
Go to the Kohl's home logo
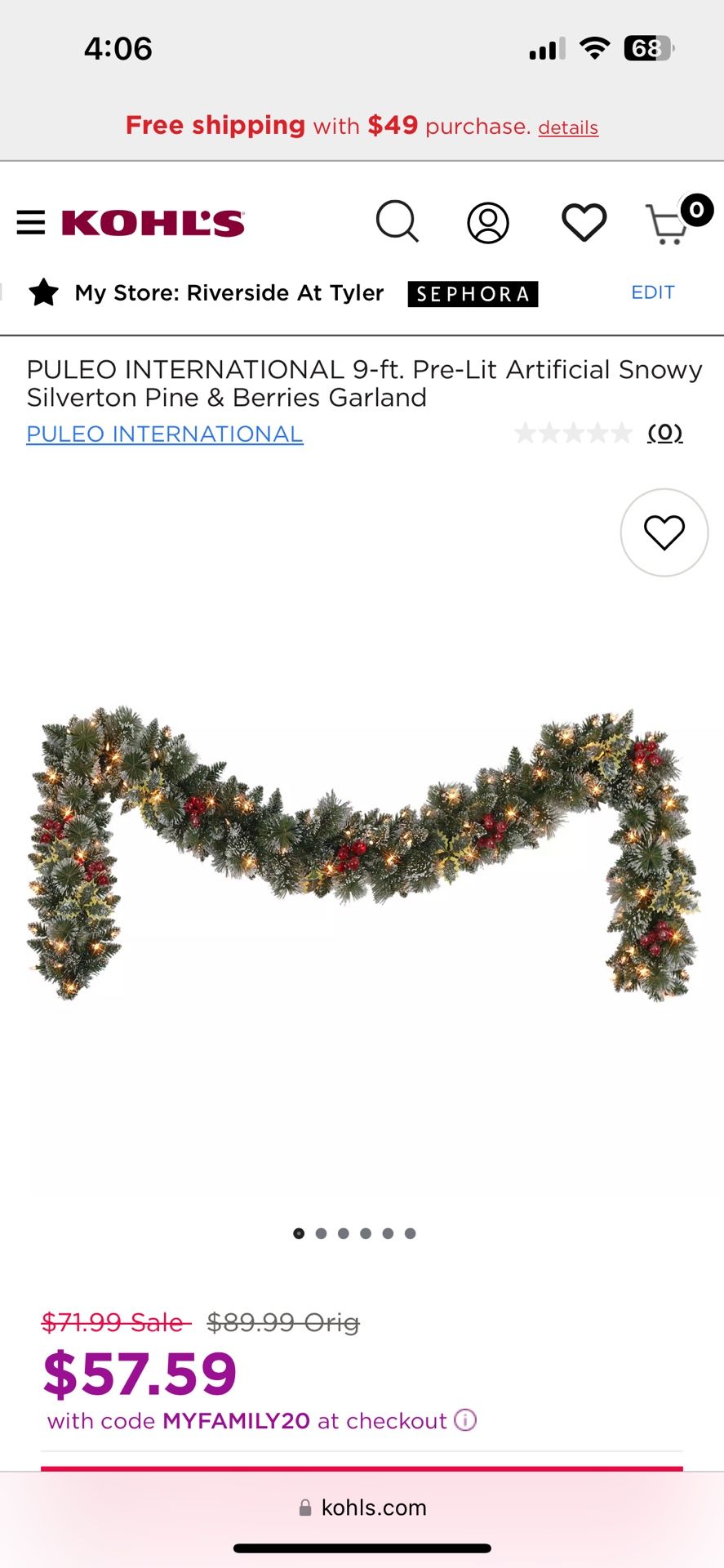(x=153, y=223)
